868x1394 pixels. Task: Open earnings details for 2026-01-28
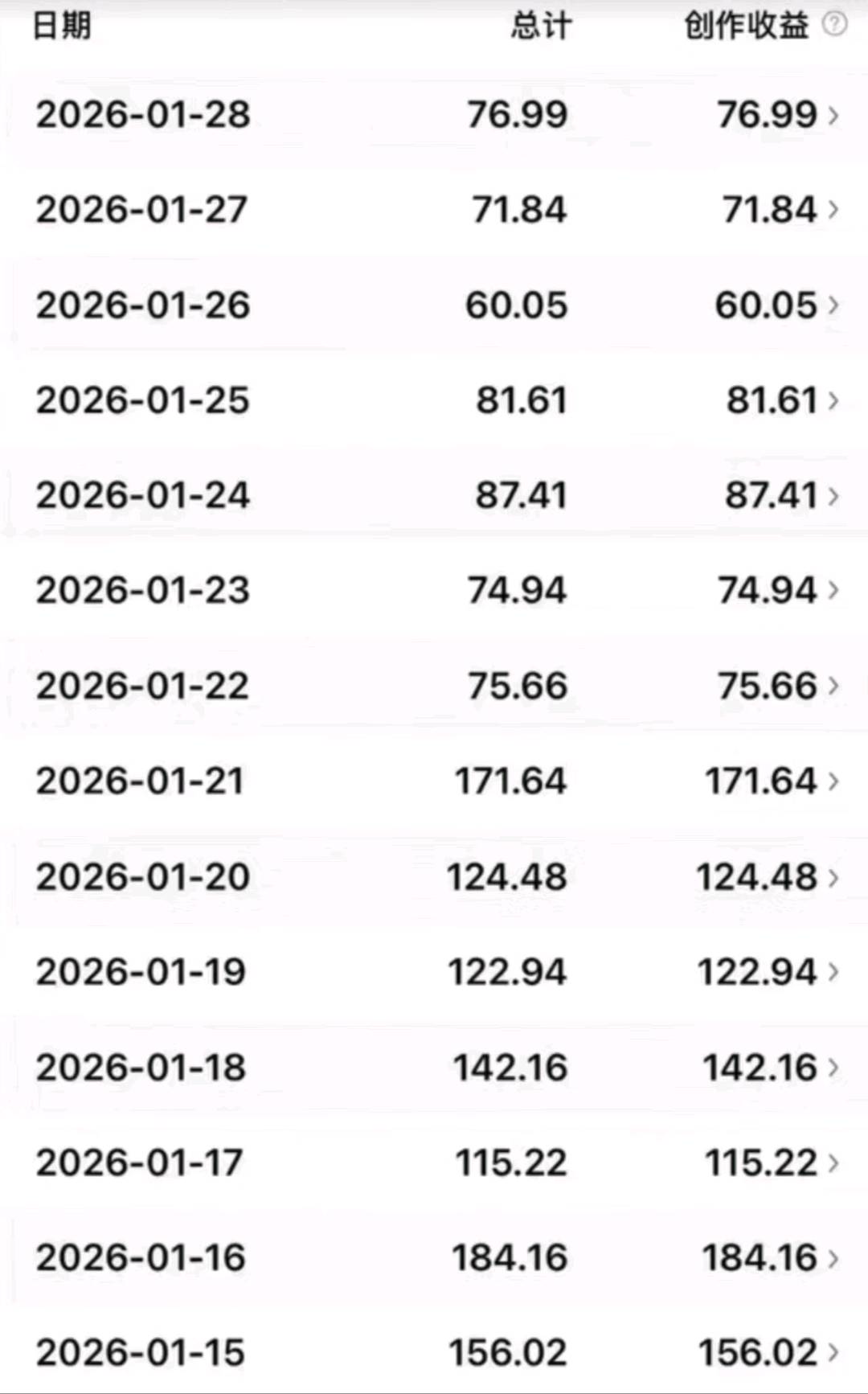point(434,114)
